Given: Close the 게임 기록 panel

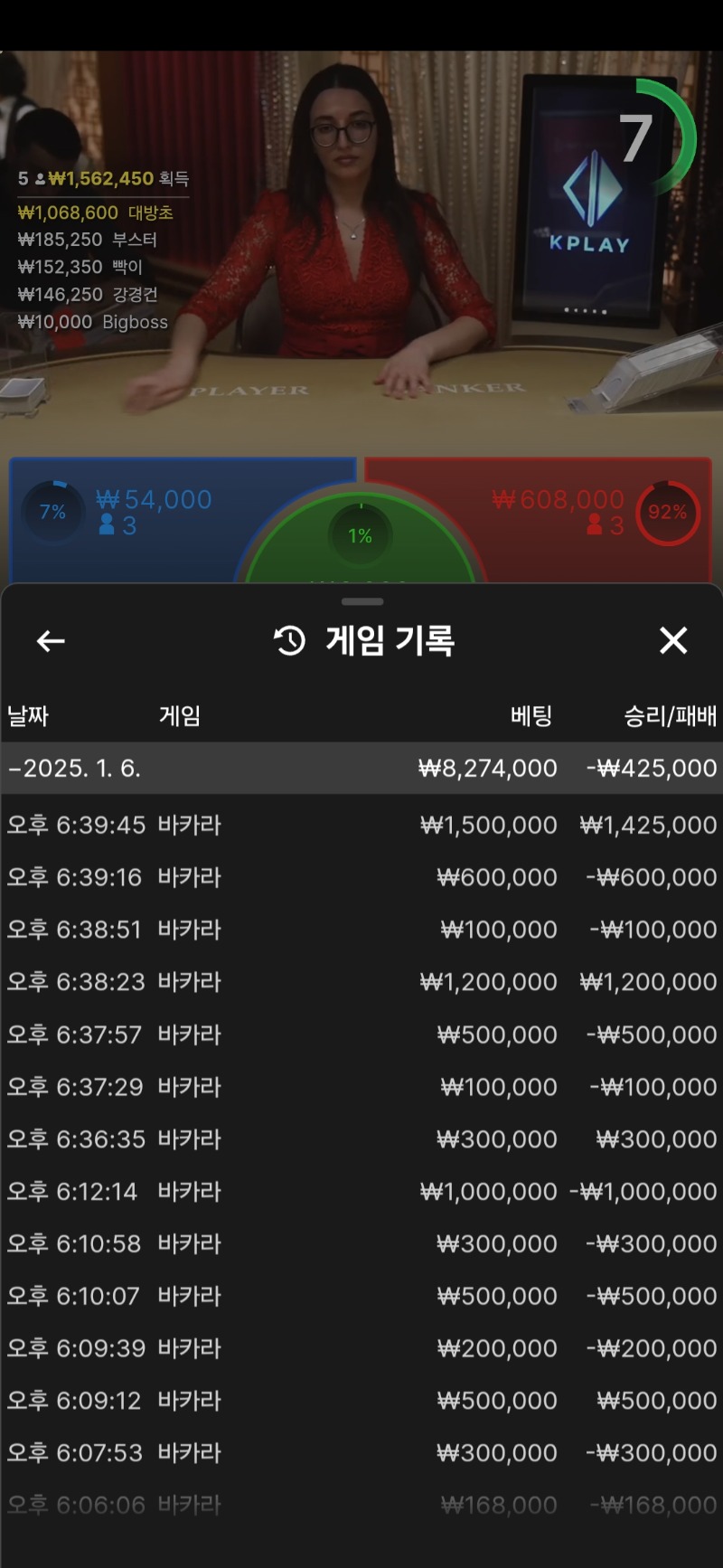Looking at the screenshot, I should 673,640.
